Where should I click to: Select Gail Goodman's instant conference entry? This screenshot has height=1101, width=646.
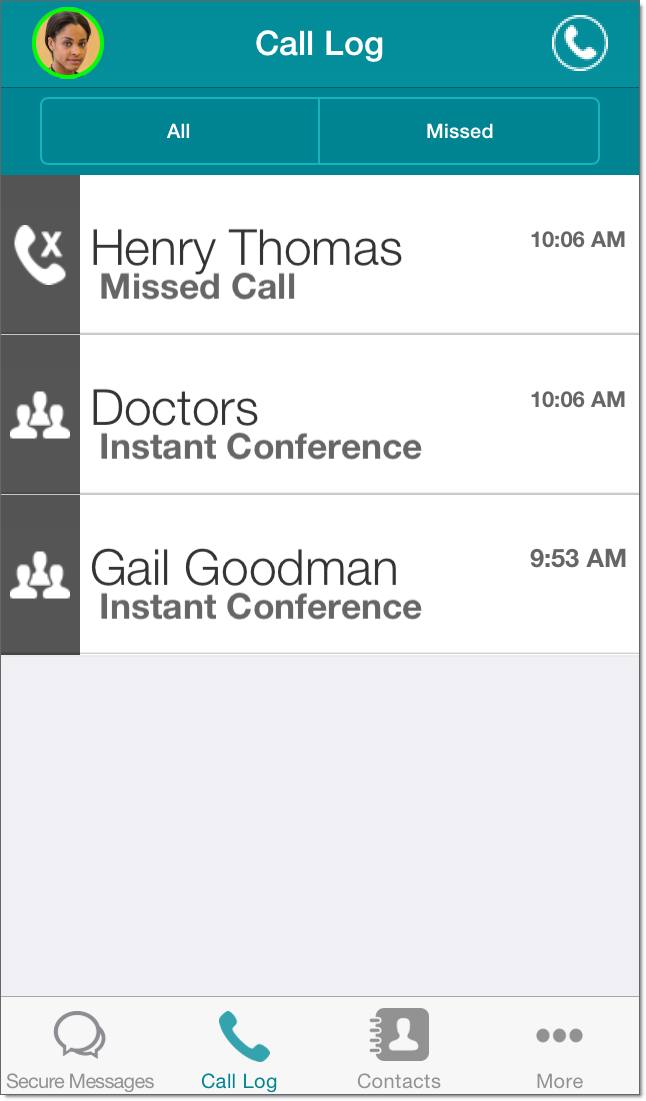(x=320, y=575)
